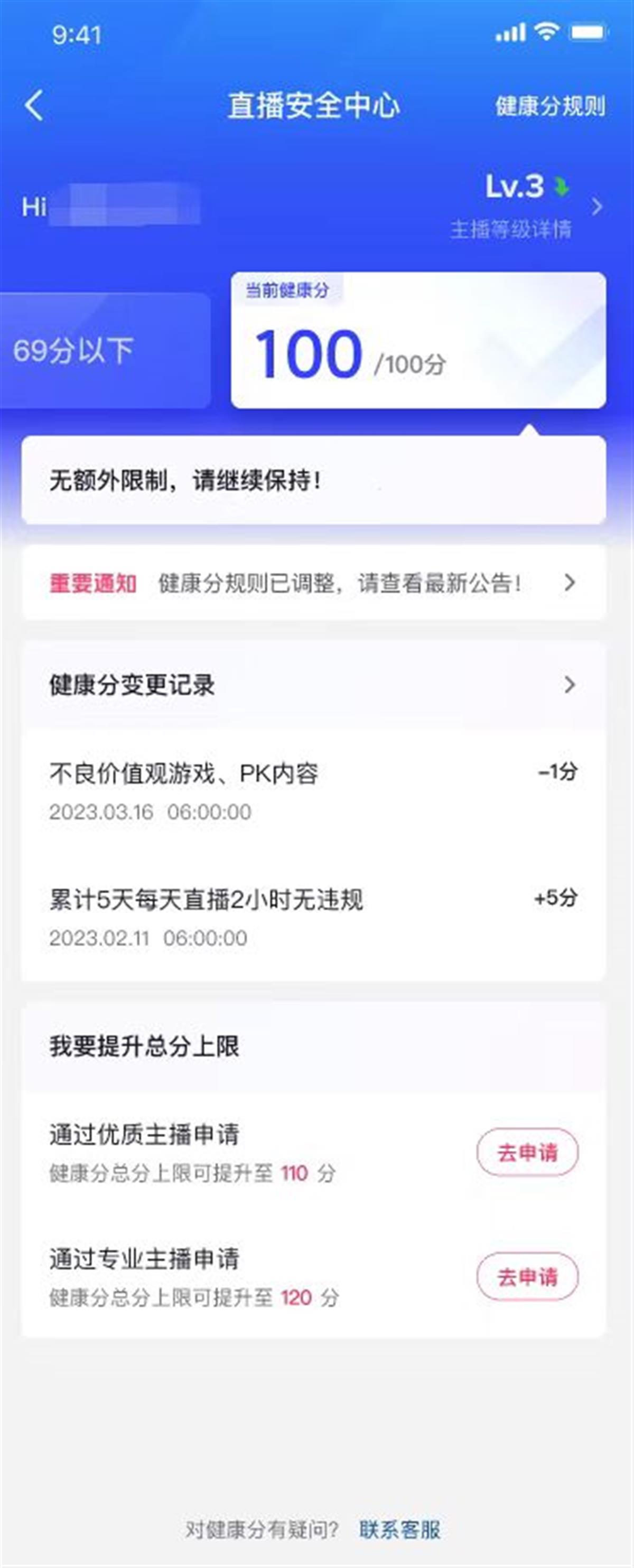Screen dimensions: 634x1568
Task: Tap 去申请 for 优质主播申请
Action: coord(527,1152)
